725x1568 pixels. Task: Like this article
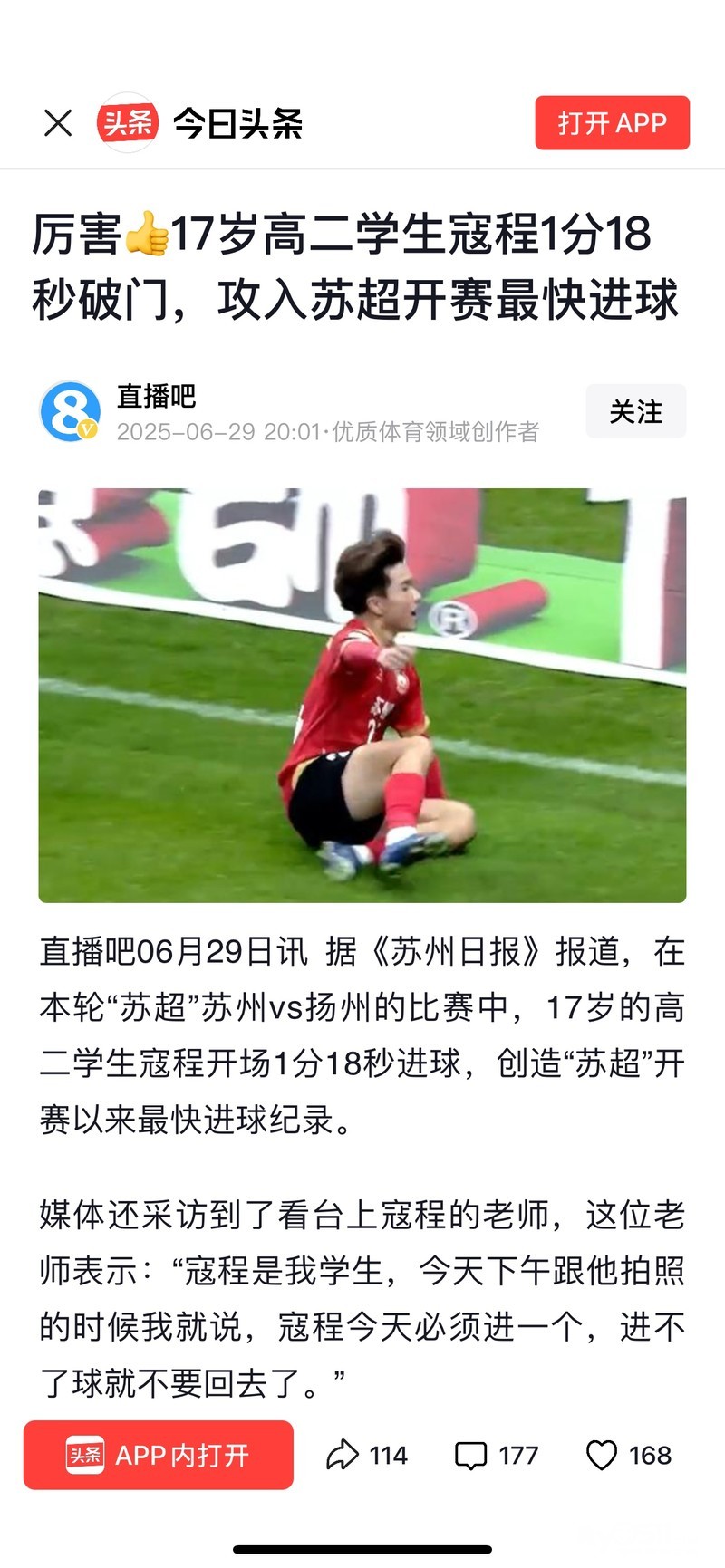(x=602, y=1455)
